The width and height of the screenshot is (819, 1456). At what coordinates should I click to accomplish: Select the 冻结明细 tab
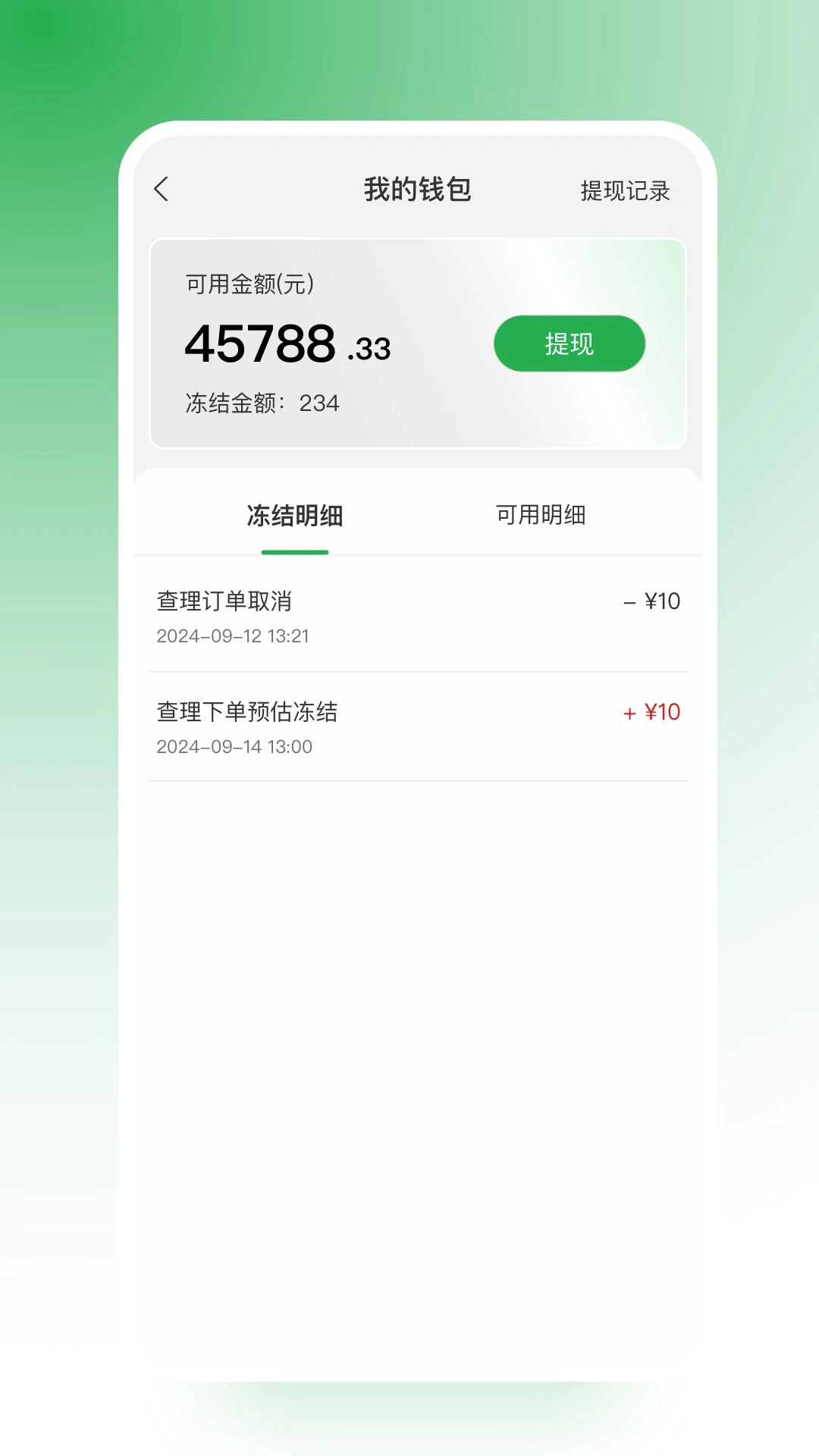295,516
